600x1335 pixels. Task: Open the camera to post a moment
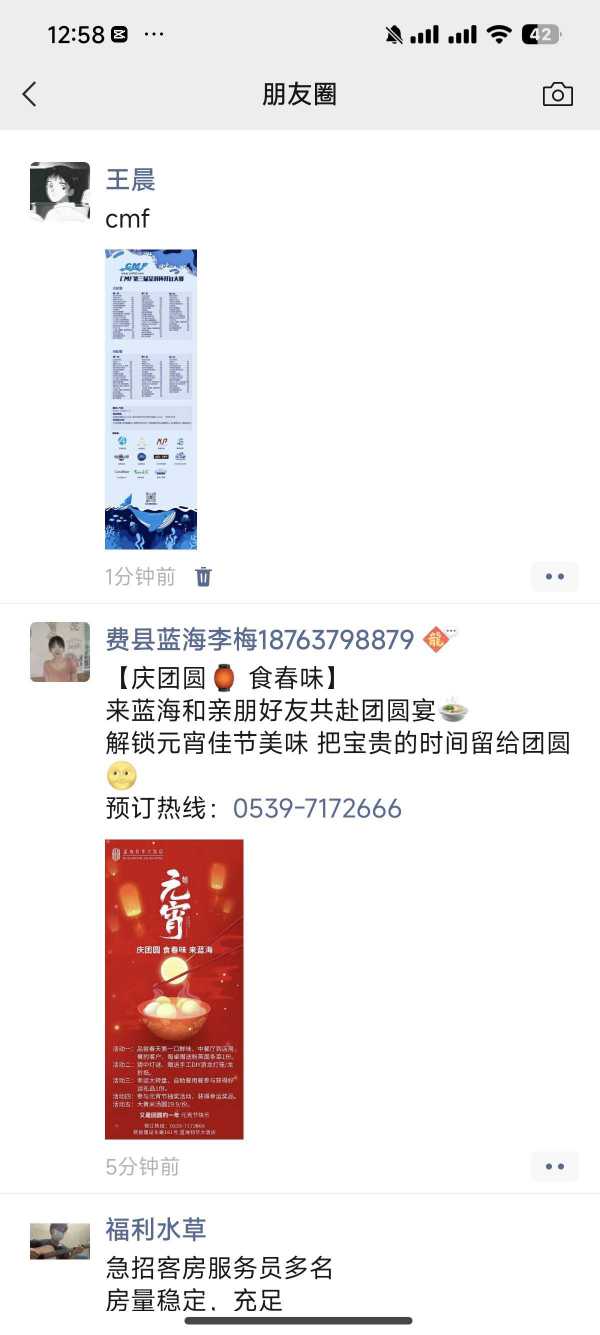tap(557, 94)
